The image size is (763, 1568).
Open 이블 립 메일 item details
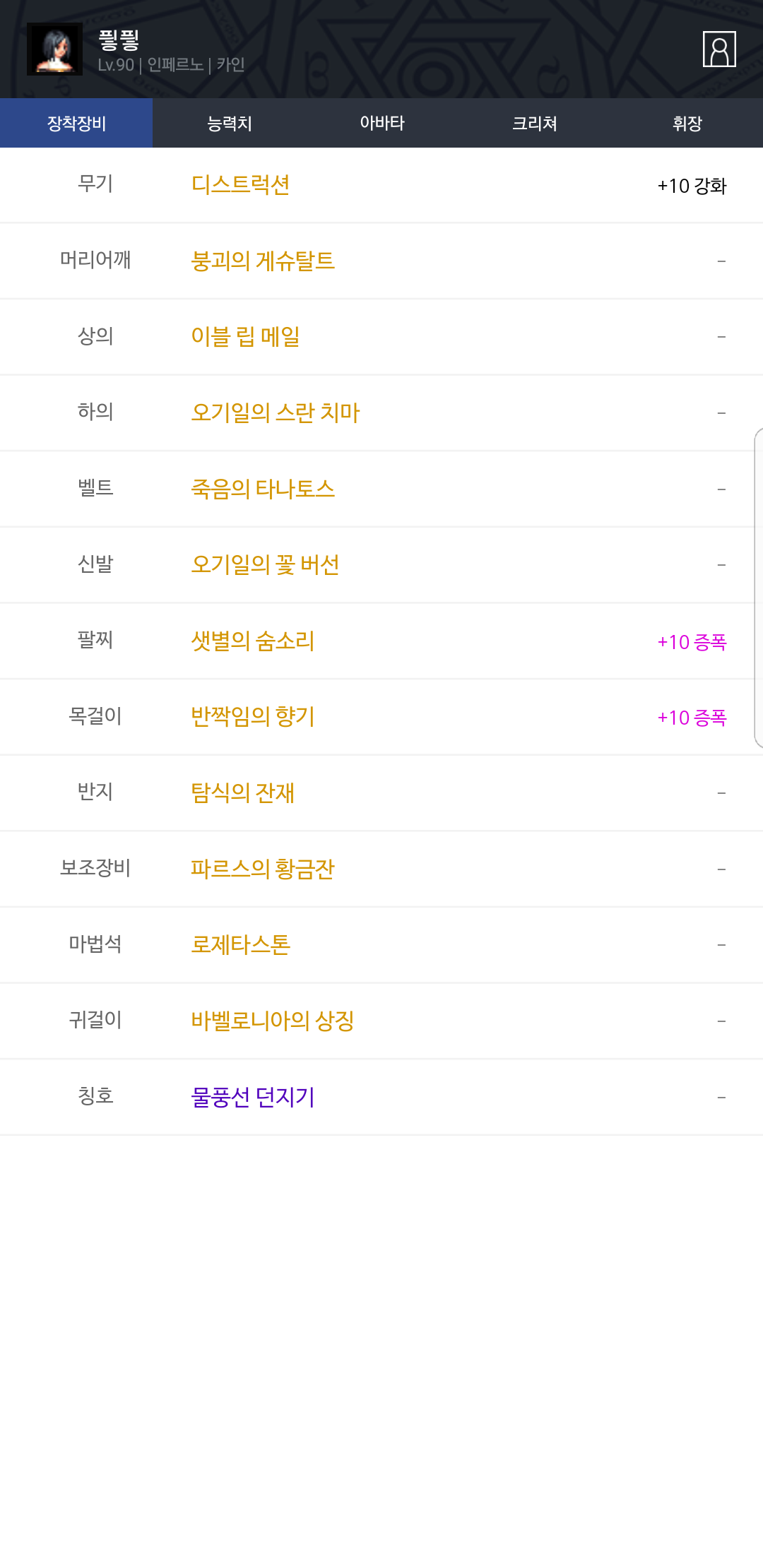(245, 337)
